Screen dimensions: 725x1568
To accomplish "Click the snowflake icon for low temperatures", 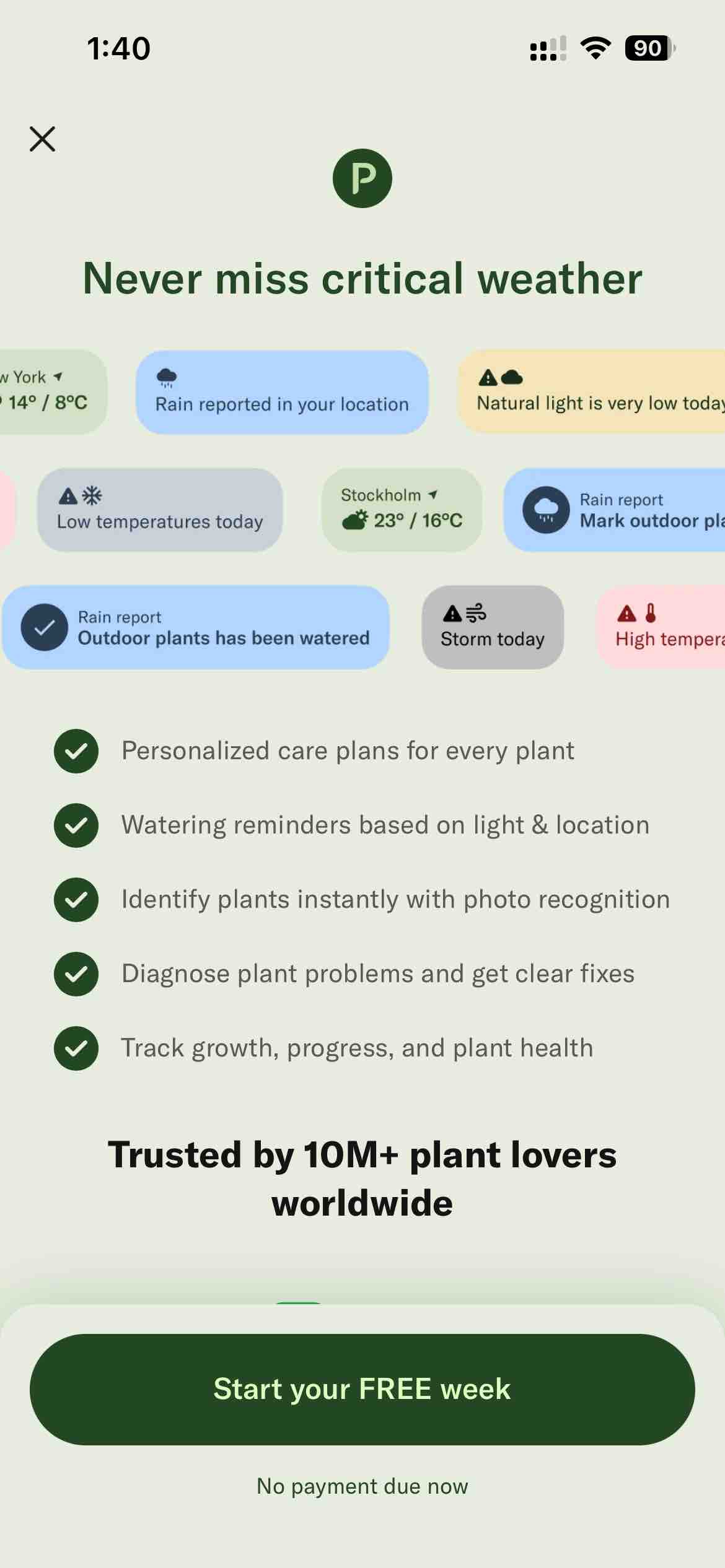I will pos(90,495).
